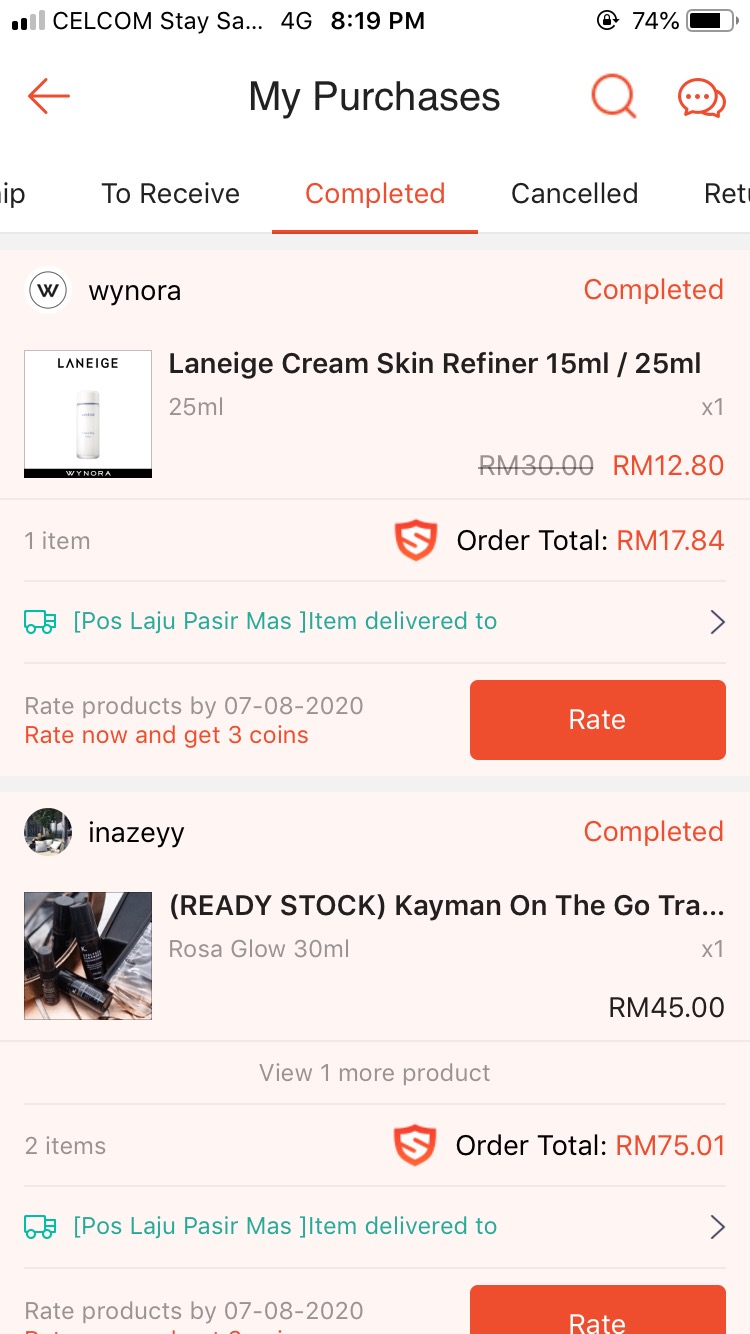View delivery status for the inazeyy order

click(x=375, y=1227)
